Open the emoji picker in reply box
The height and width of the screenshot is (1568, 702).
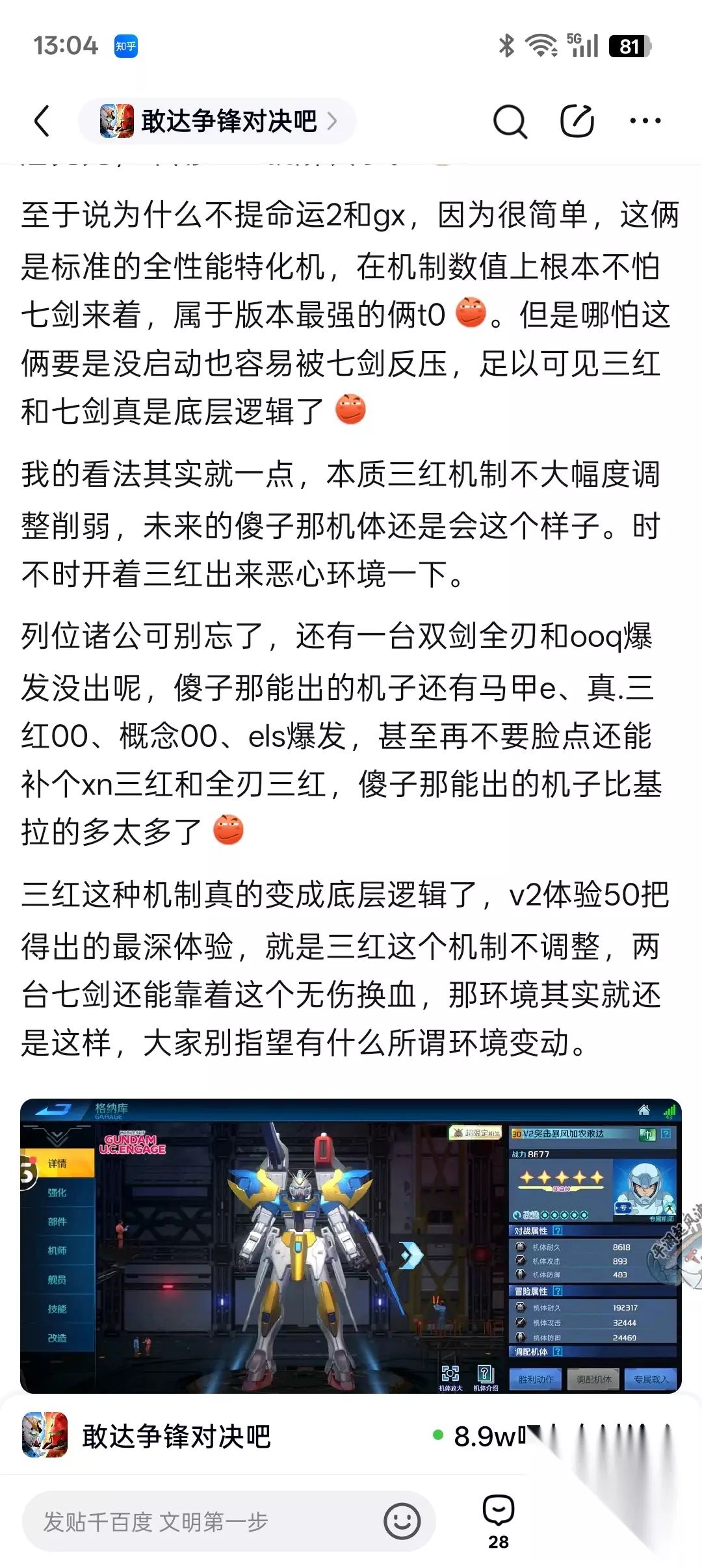[x=402, y=1521]
